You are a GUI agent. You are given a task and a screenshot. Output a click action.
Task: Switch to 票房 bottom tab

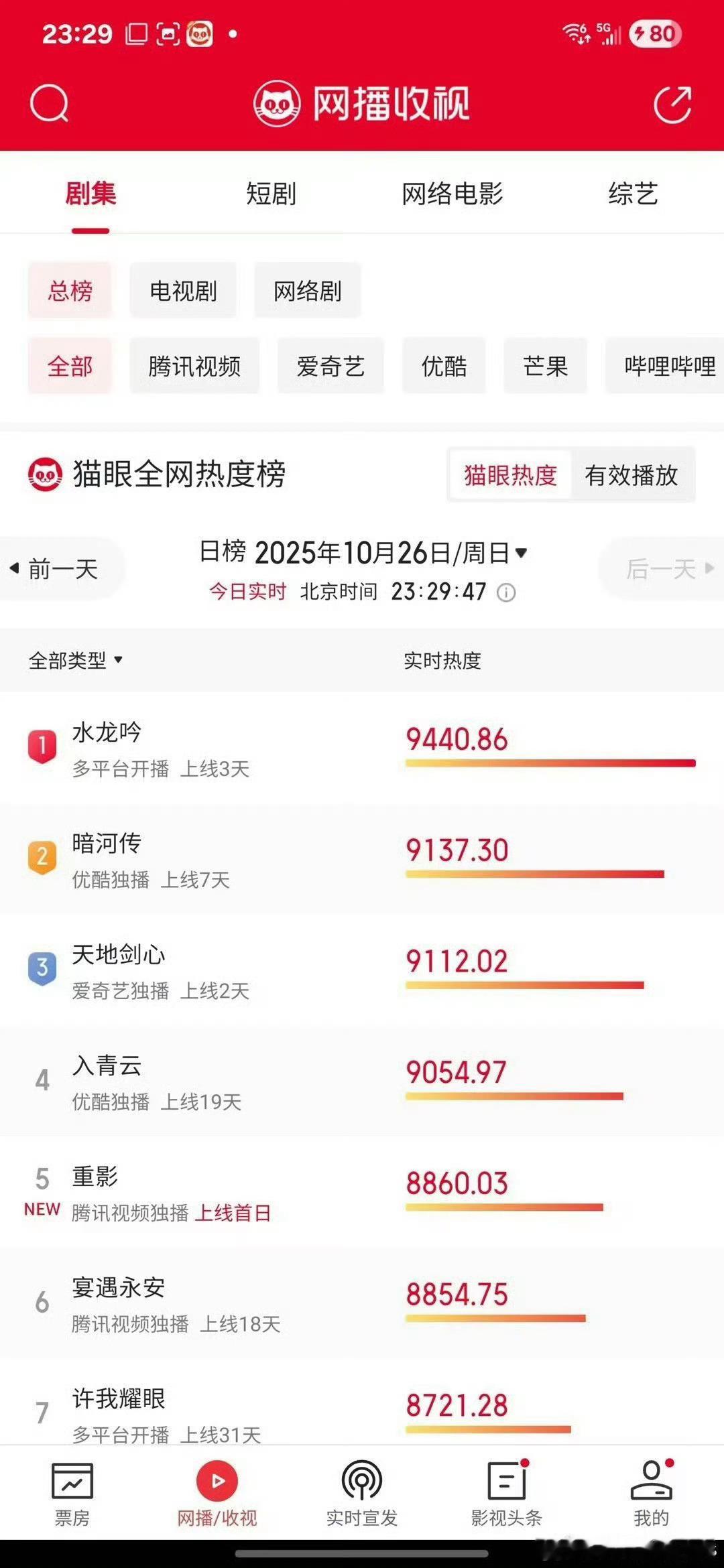pos(72,1493)
